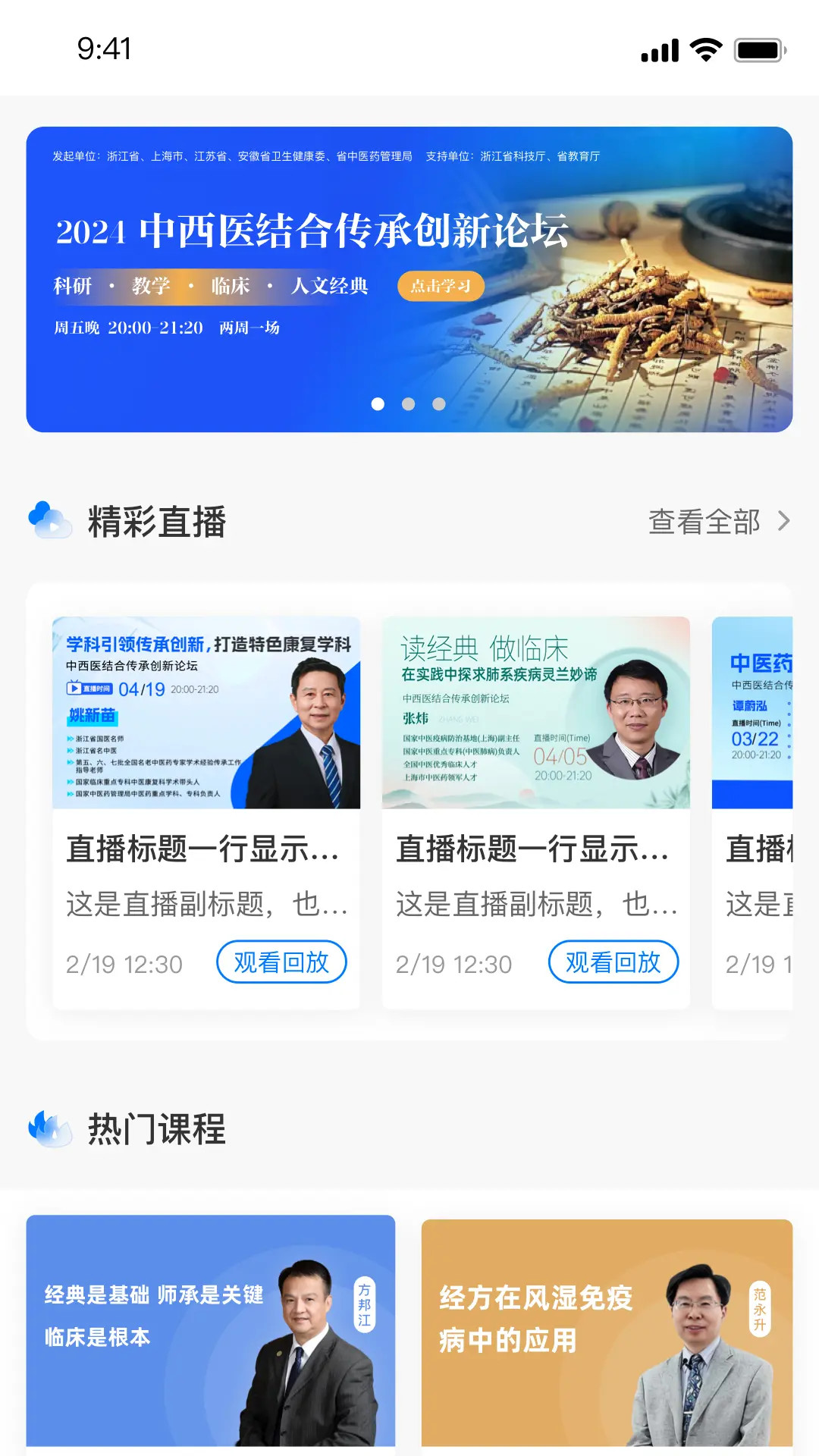The height and width of the screenshot is (1456, 819).
Task: Click 观看回放 on the 张炜 live card
Action: (613, 962)
